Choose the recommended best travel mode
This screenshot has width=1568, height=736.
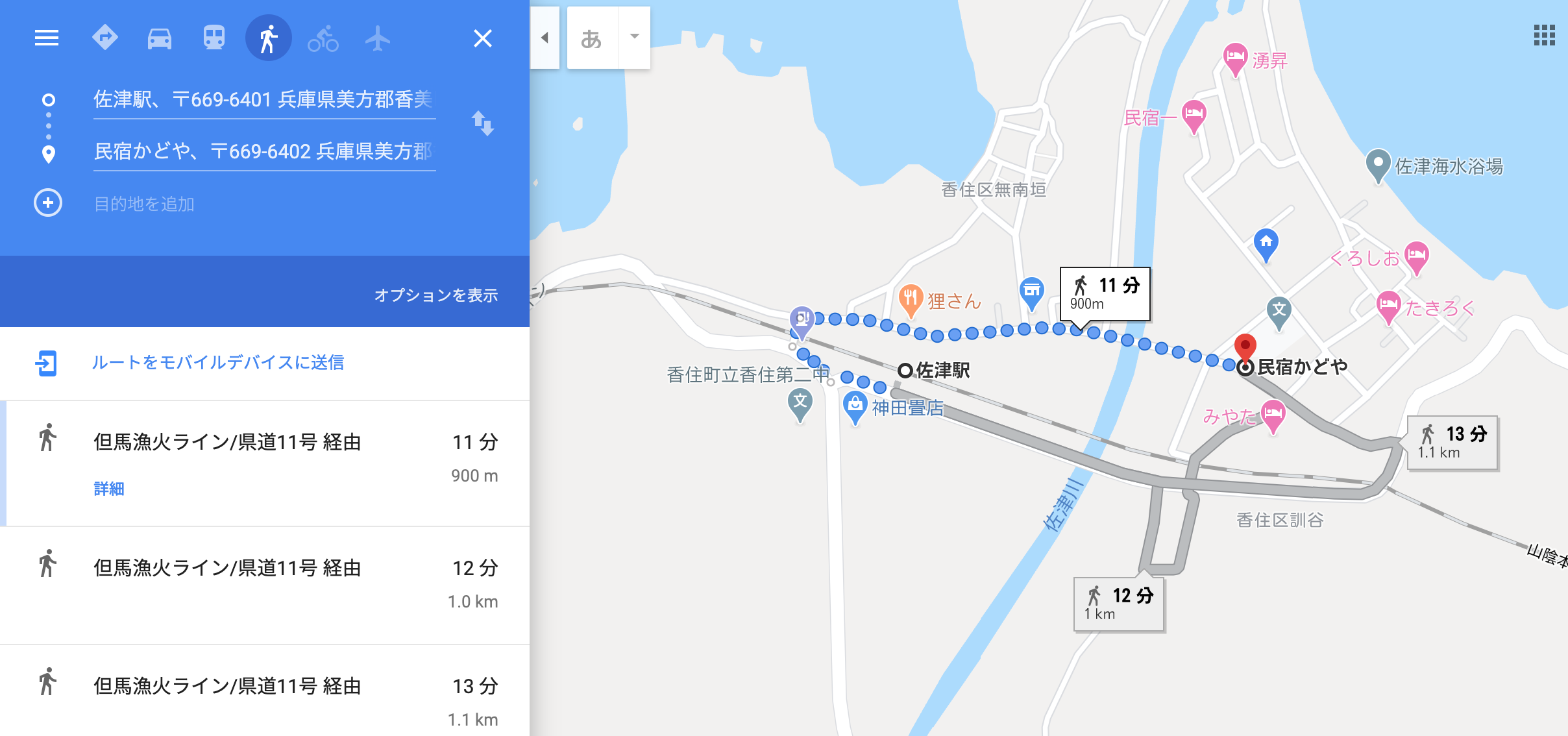click(x=105, y=38)
